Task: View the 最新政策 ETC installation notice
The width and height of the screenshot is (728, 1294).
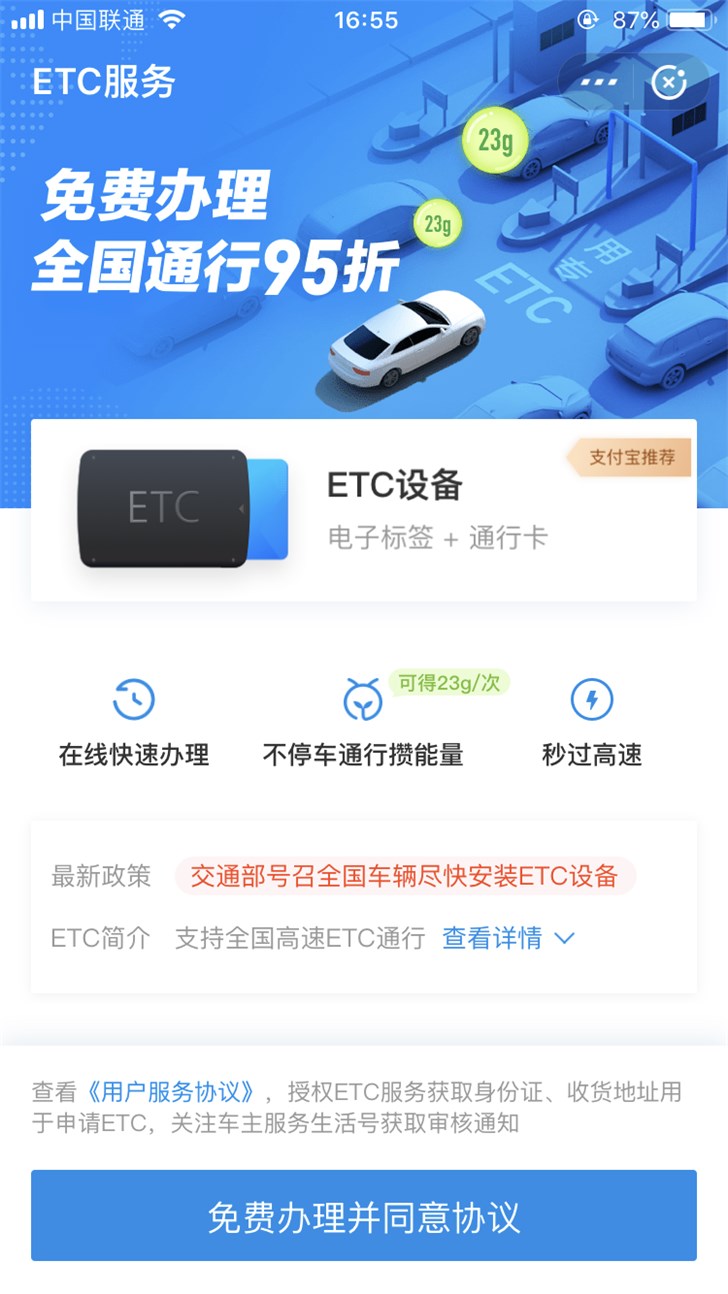Action: tap(405, 877)
